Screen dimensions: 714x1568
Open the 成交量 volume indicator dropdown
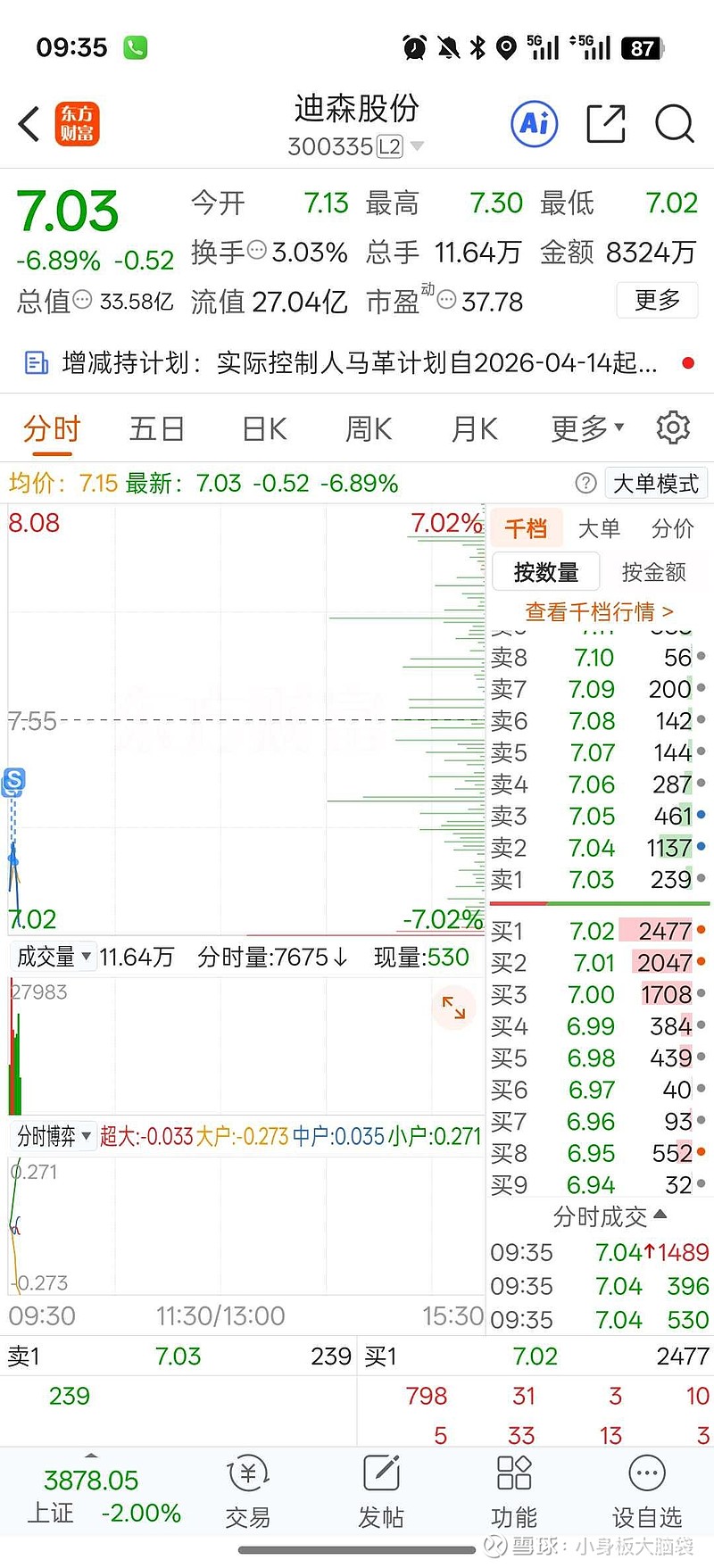tap(54, 956)
